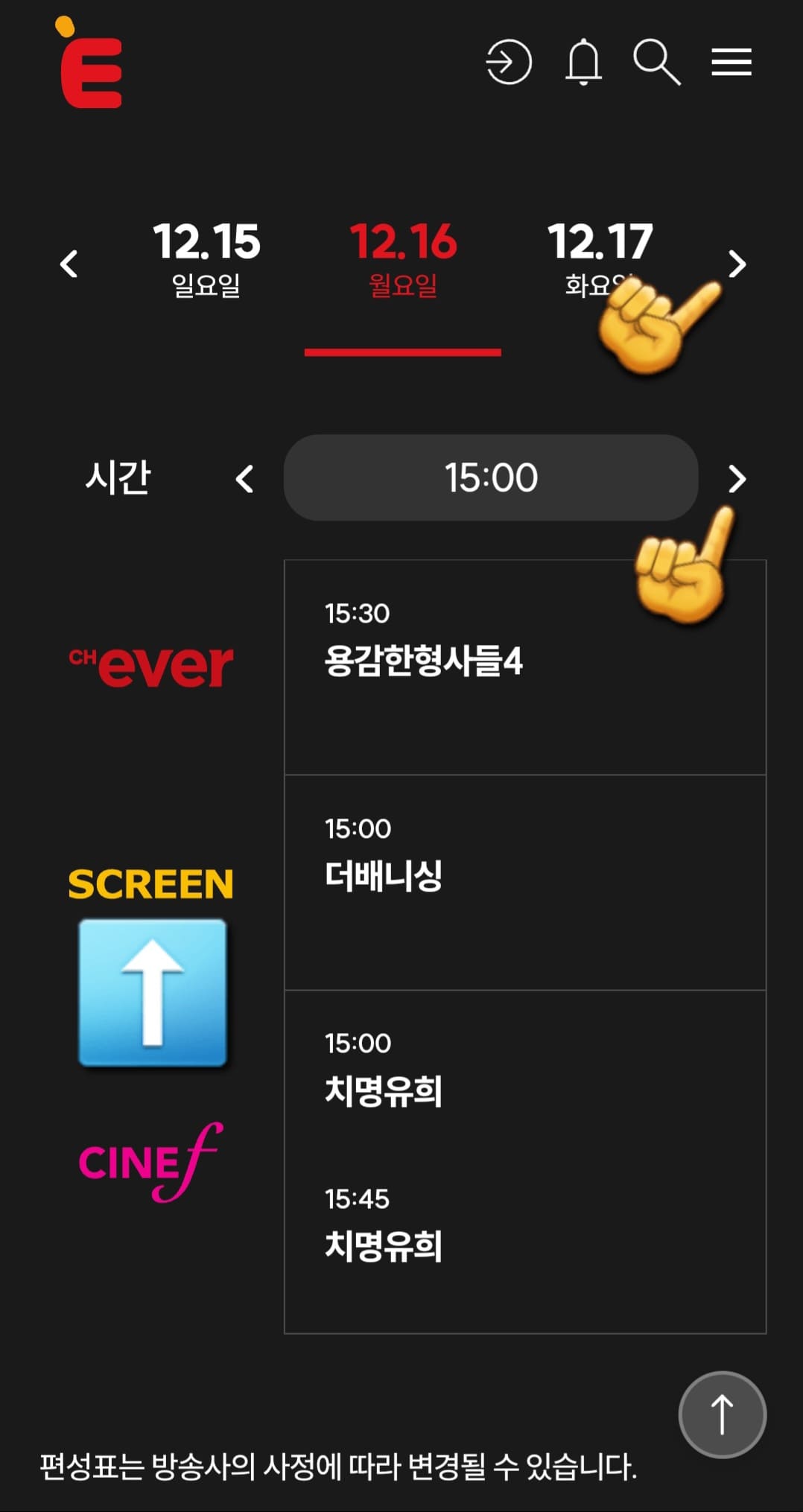
Task: Go back an hour with the time left arrow
Action: (246, 480)
